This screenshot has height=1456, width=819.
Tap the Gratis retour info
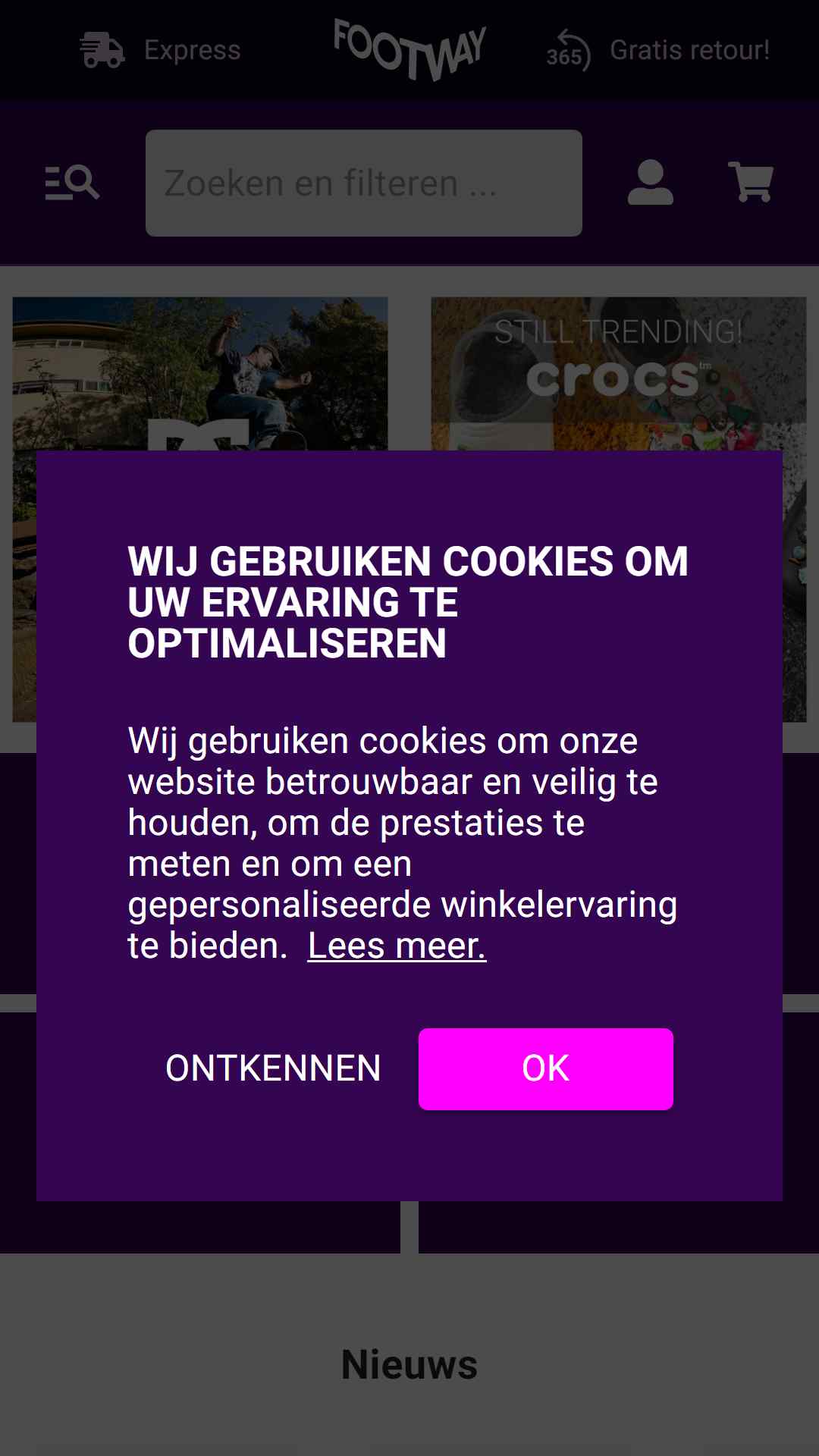(658, 50)
